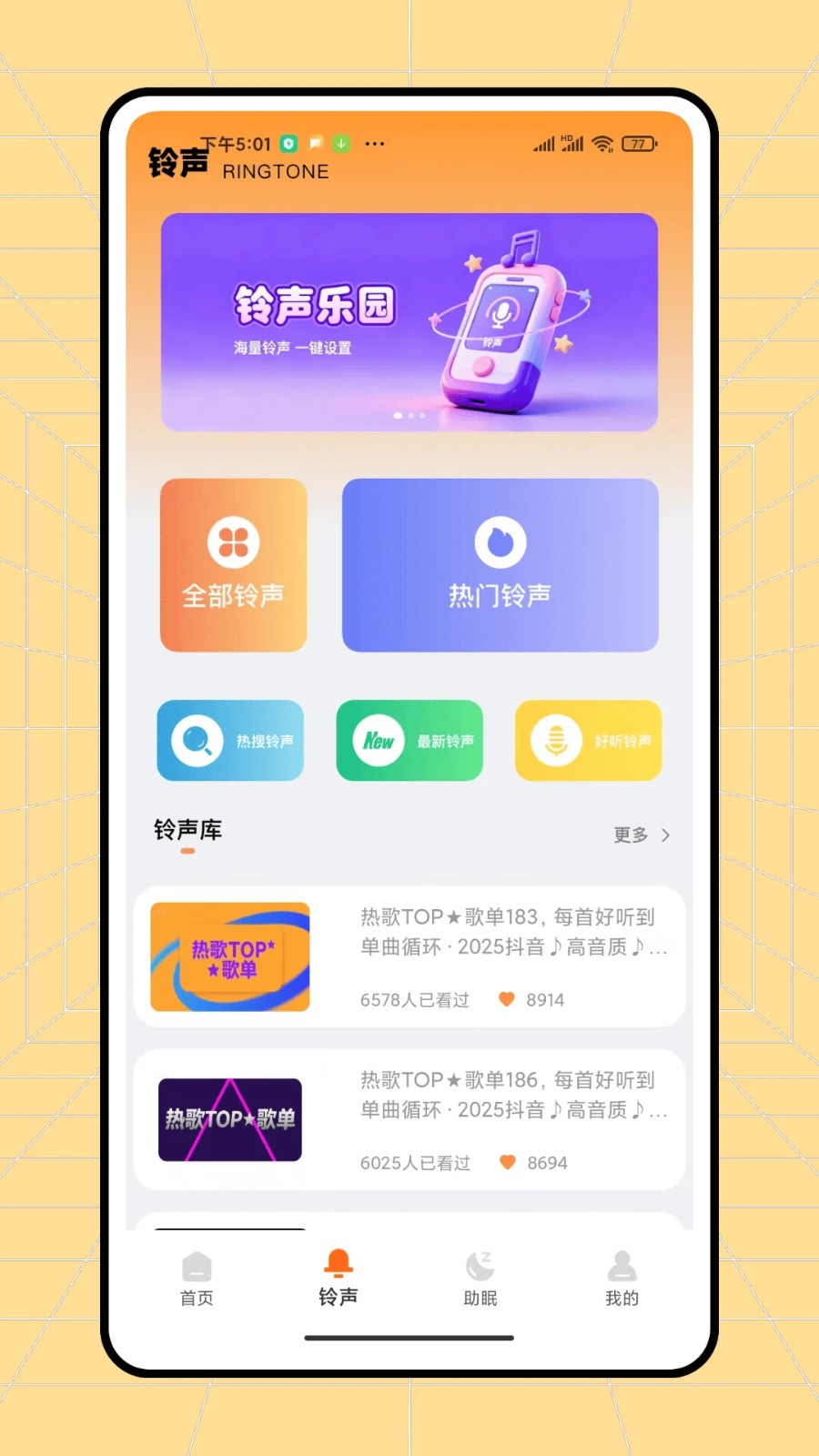Open 我的 profile tab icon
Image resolution: width=819 pixels, height=1456 pixels.
pos(622,1263)
